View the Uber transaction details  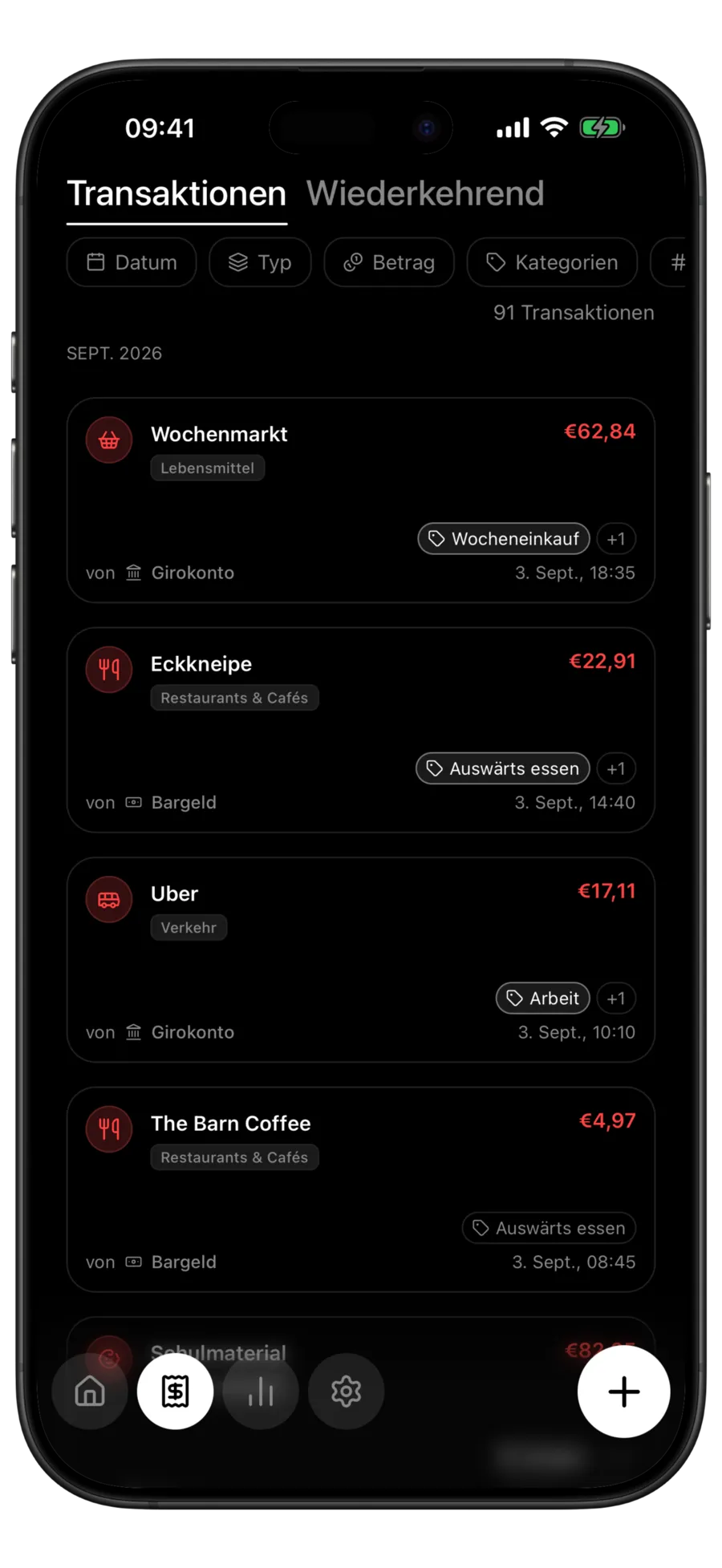360,960
